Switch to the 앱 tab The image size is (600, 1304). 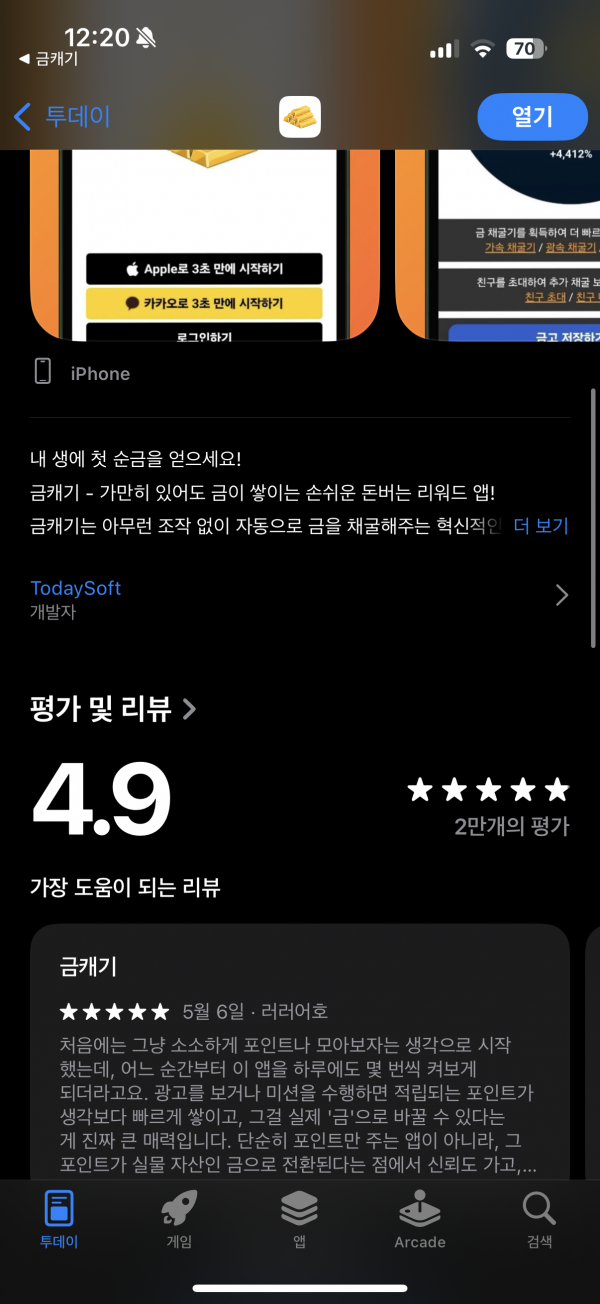click(x=299, y=1220)
